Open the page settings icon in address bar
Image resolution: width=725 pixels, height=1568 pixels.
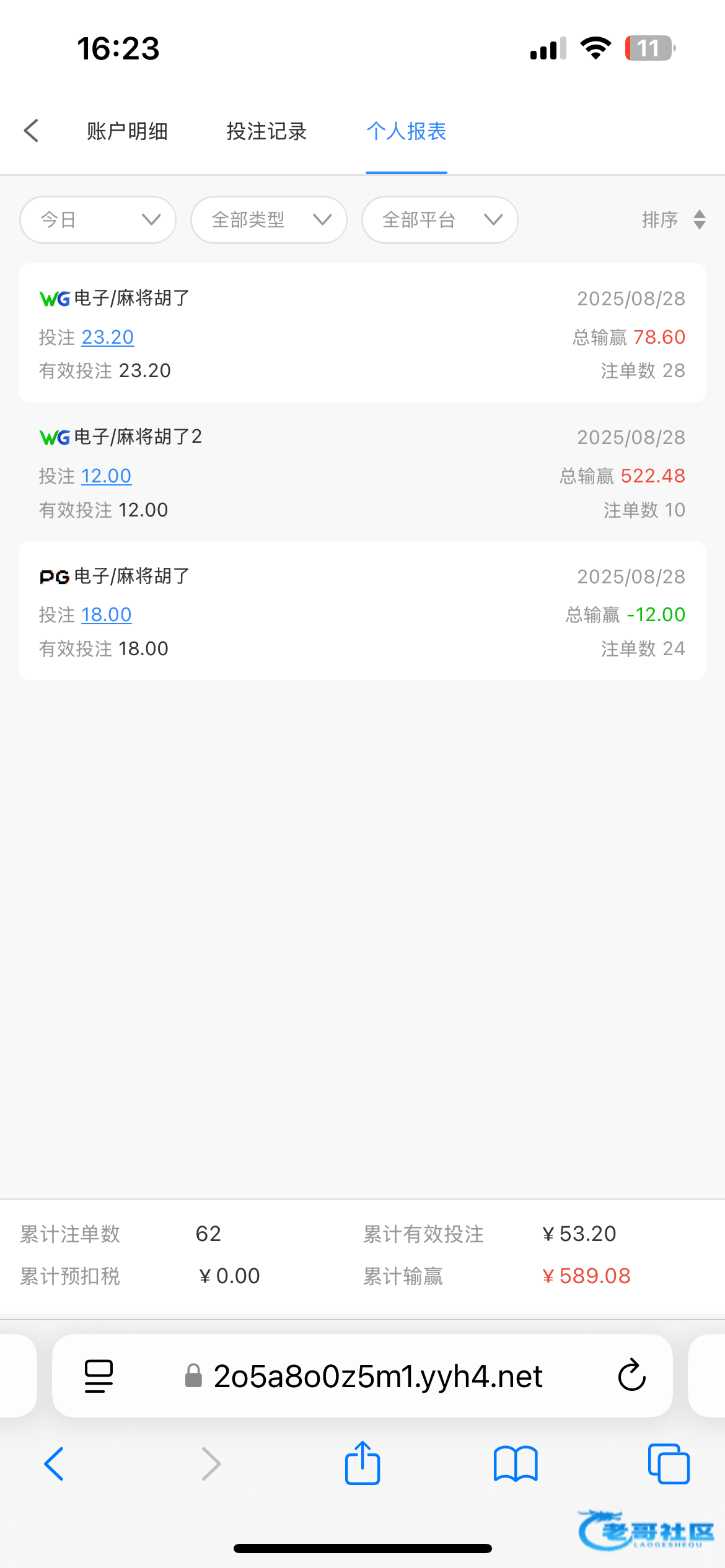pos(99,1375)
